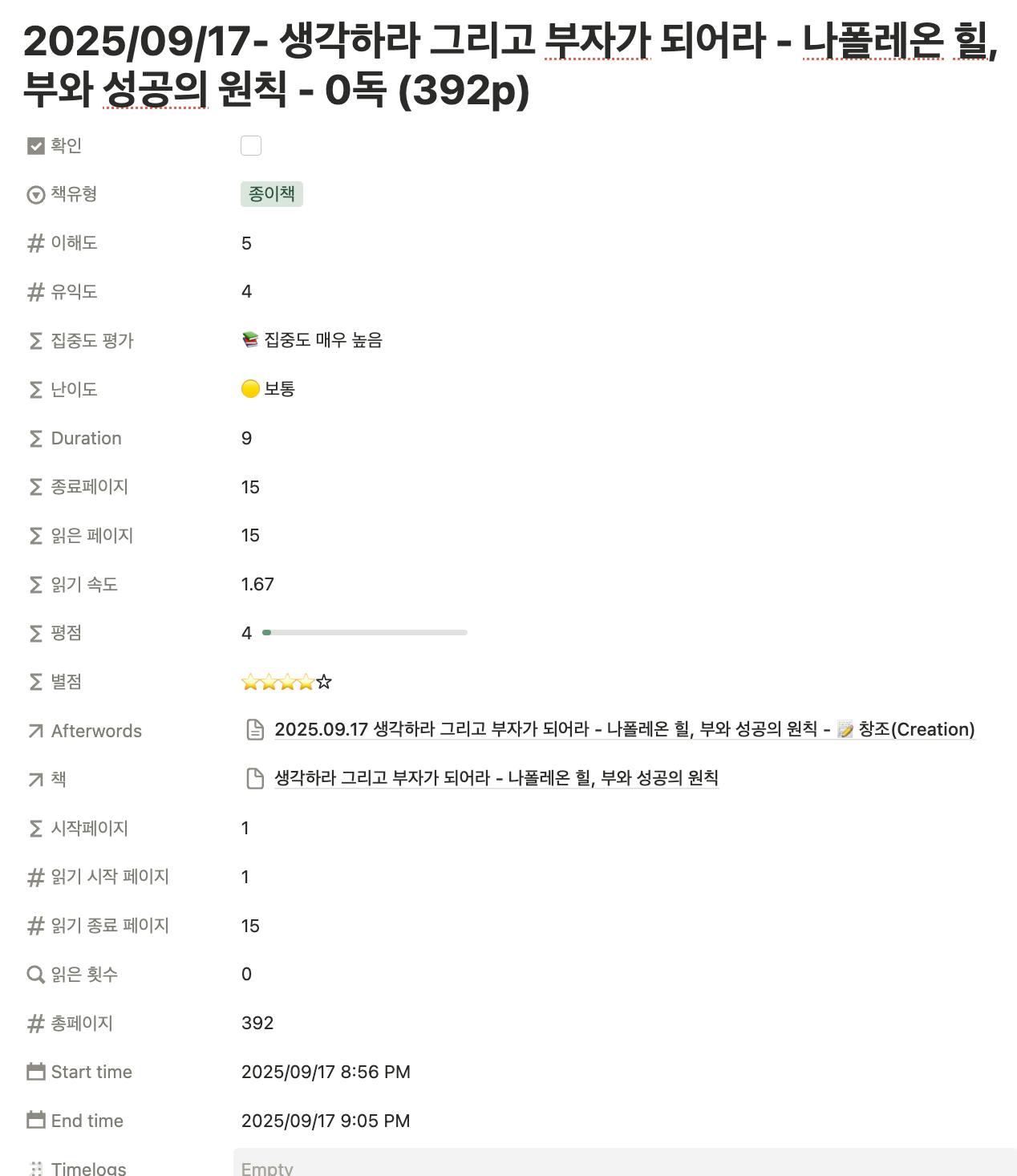The height and width of the screenshot is (1176, 1017).
Task: Edit the 유익도 value 4
Action: point(246,291)
